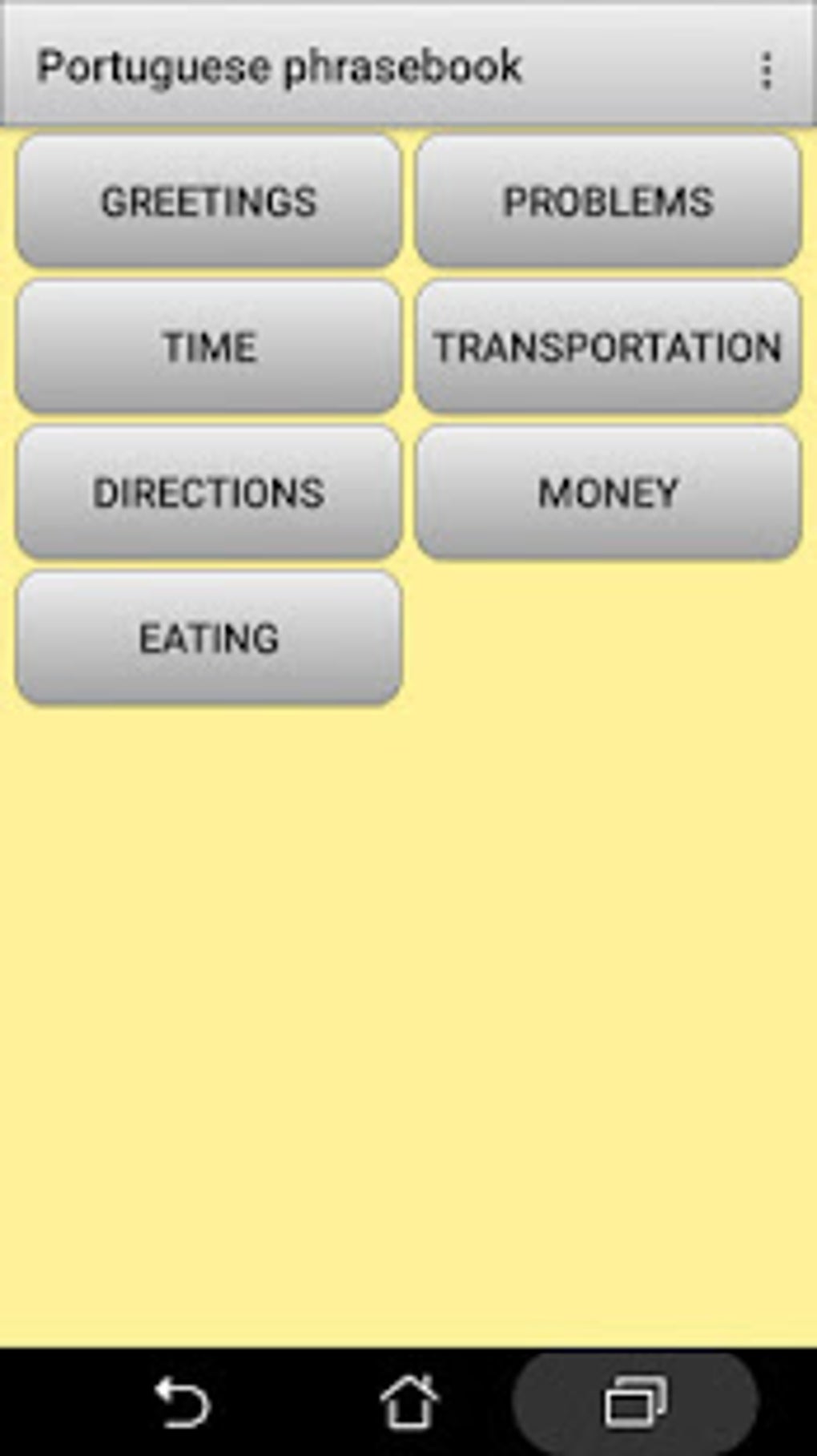Select the Problems category

pos(608,200)
